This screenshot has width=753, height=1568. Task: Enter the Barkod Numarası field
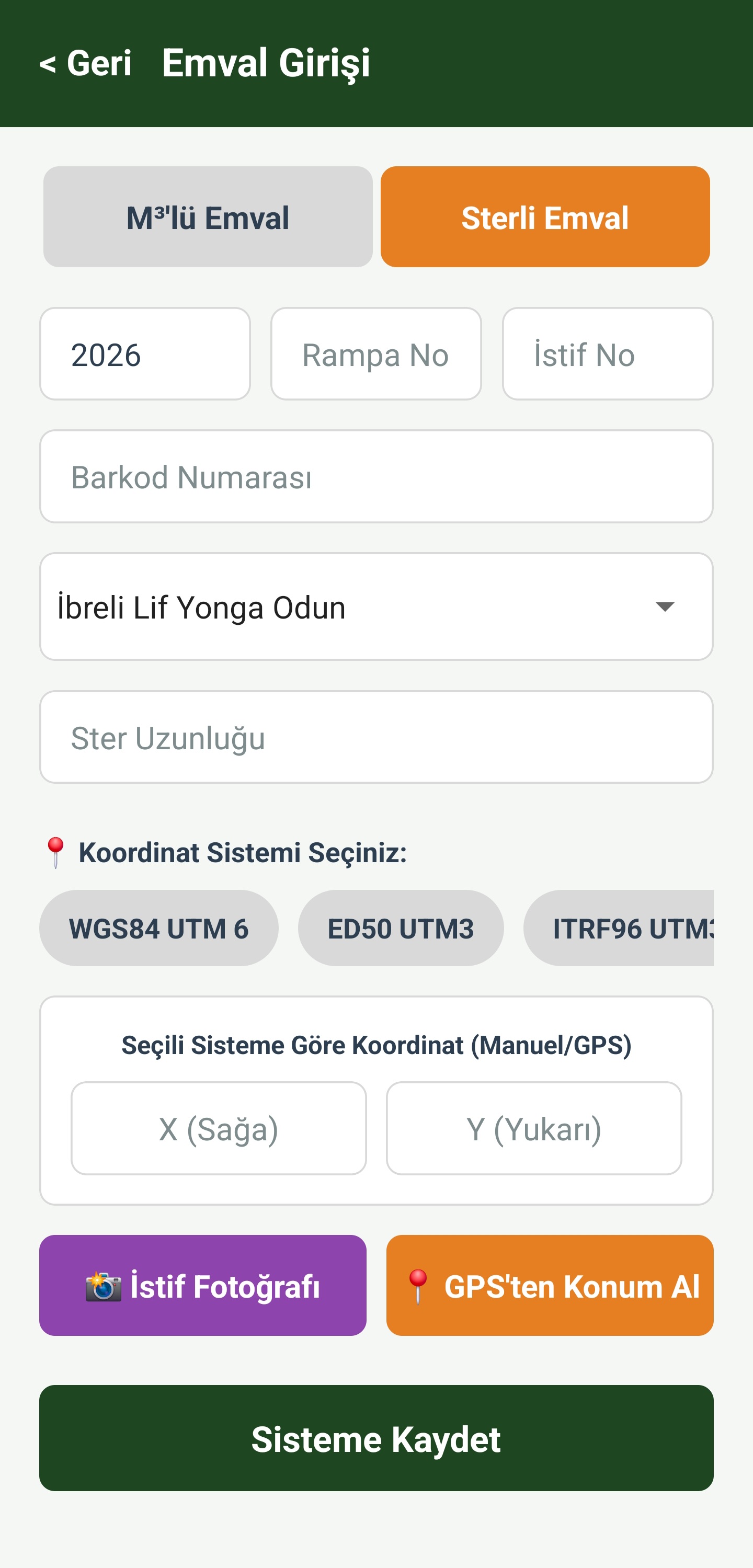(x=376, y=476)
